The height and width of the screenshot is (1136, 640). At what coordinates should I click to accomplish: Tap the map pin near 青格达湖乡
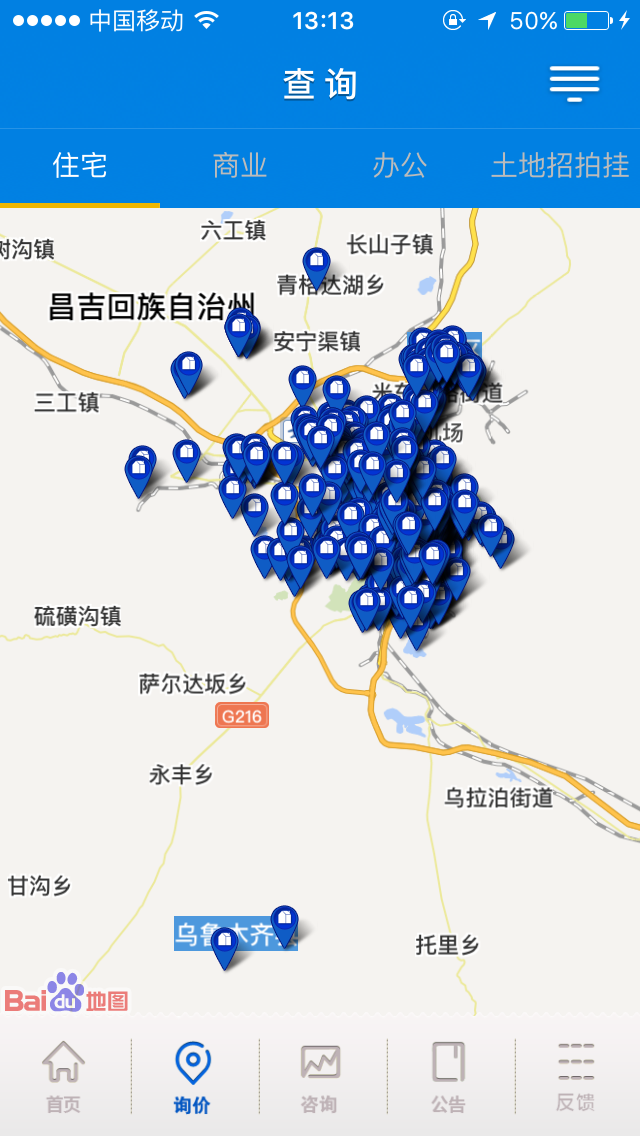click(317, 266)
